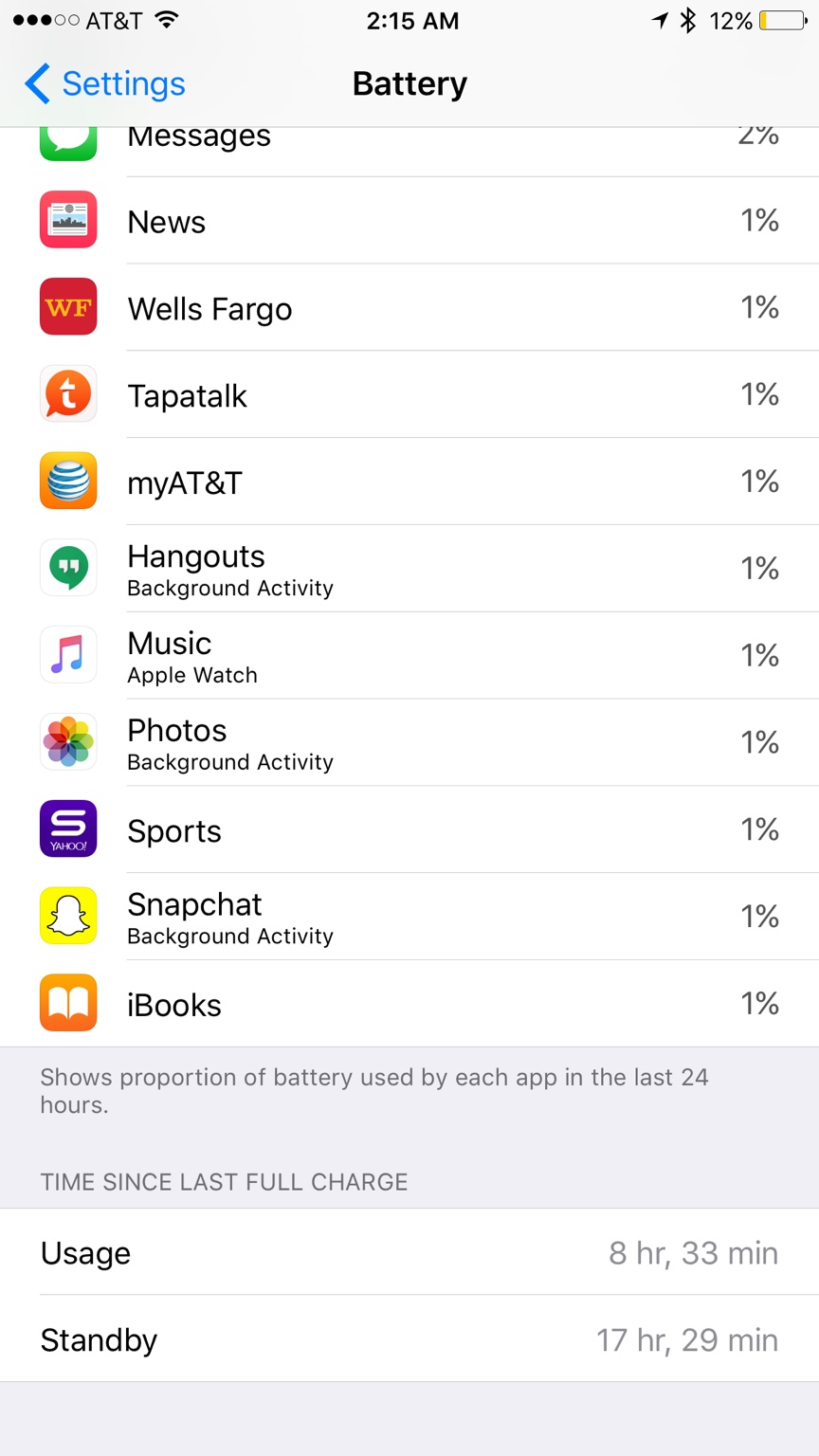
Task: Tap the Tapatalk row
Action: (409, 395)
